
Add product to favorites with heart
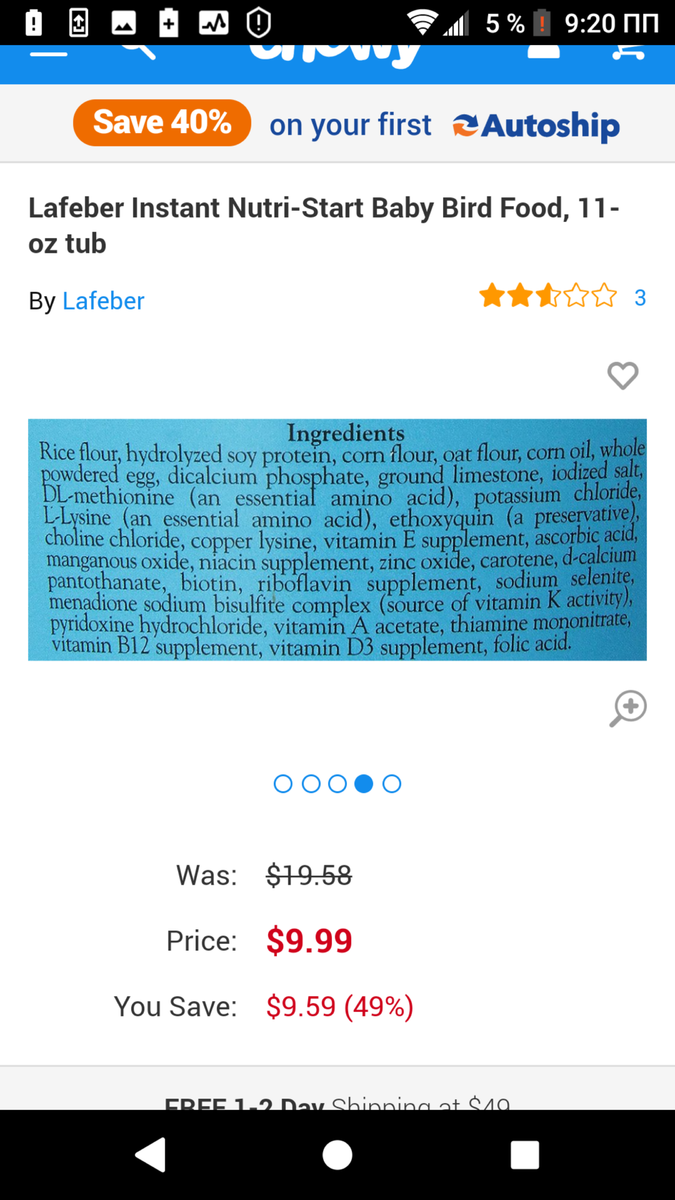623,376
